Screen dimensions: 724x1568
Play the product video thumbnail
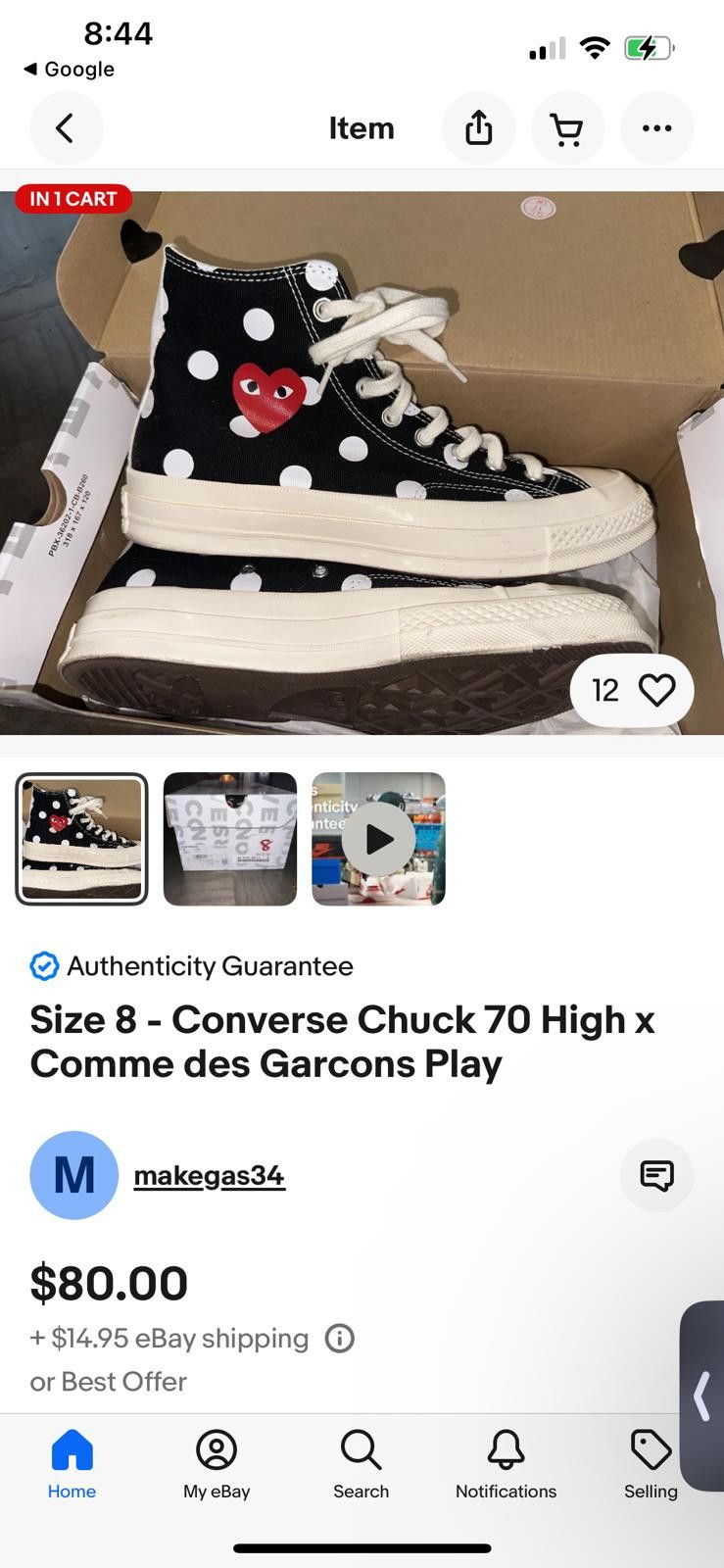tap(377, 839)
